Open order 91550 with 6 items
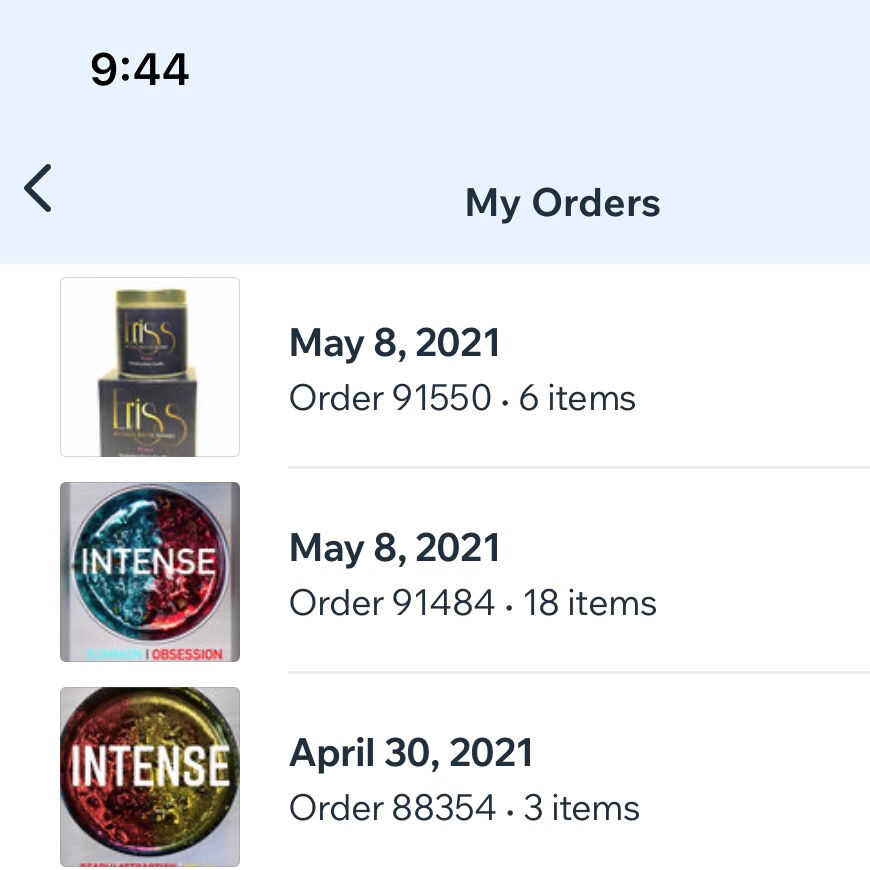 (462, 370)
